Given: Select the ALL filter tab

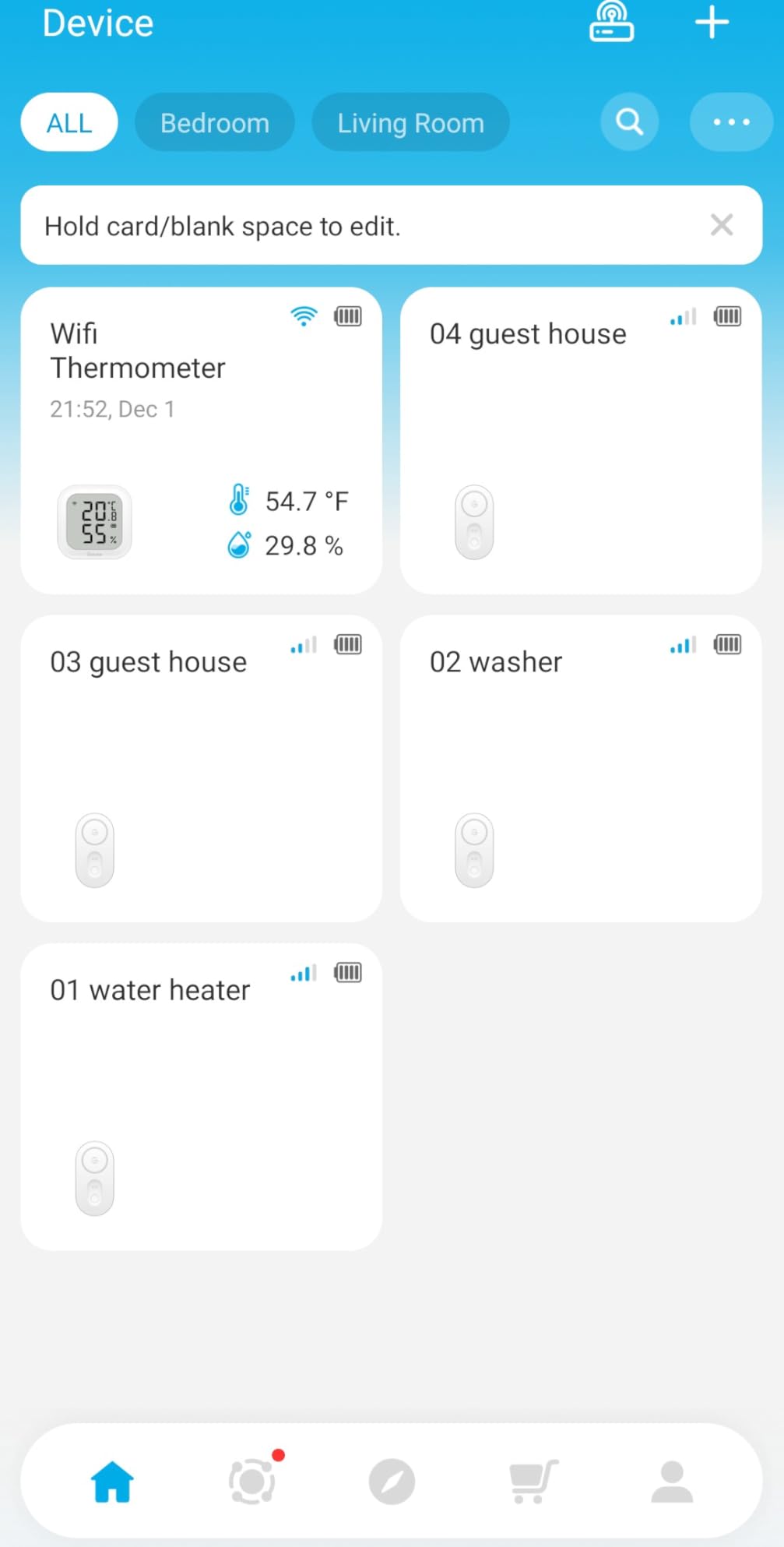Looking at the screenshot, I should click(69, 122).
